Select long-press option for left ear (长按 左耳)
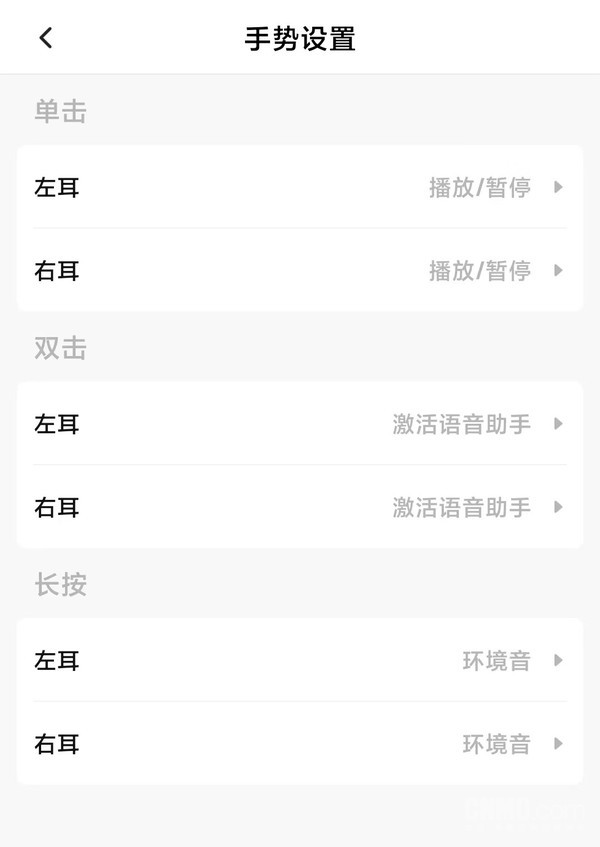Viewport: 600px width, 847px height. [300, 661]
